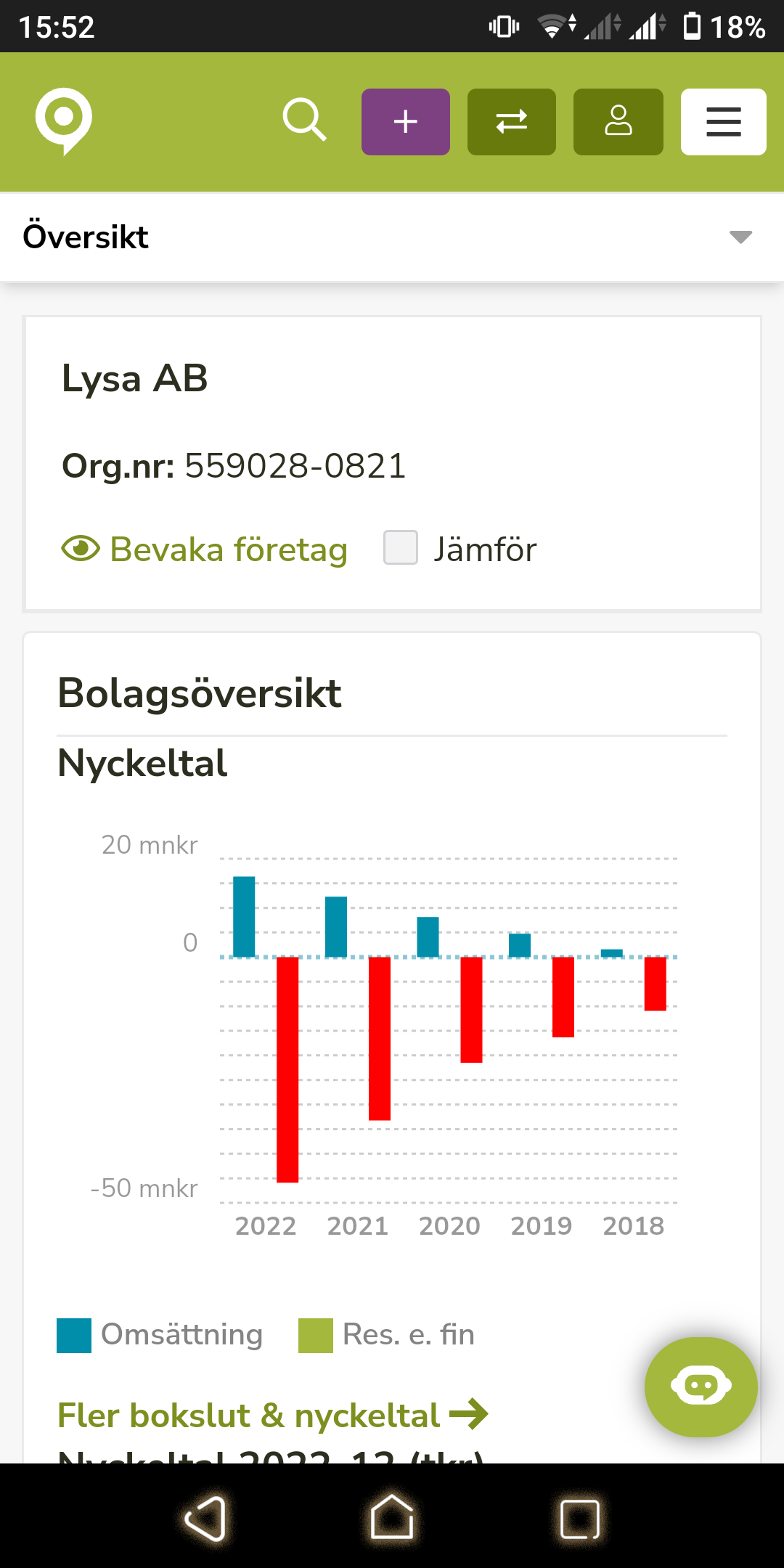Open the search magnifier icon
Screen dimensions: 784x1568
(304, 121)
